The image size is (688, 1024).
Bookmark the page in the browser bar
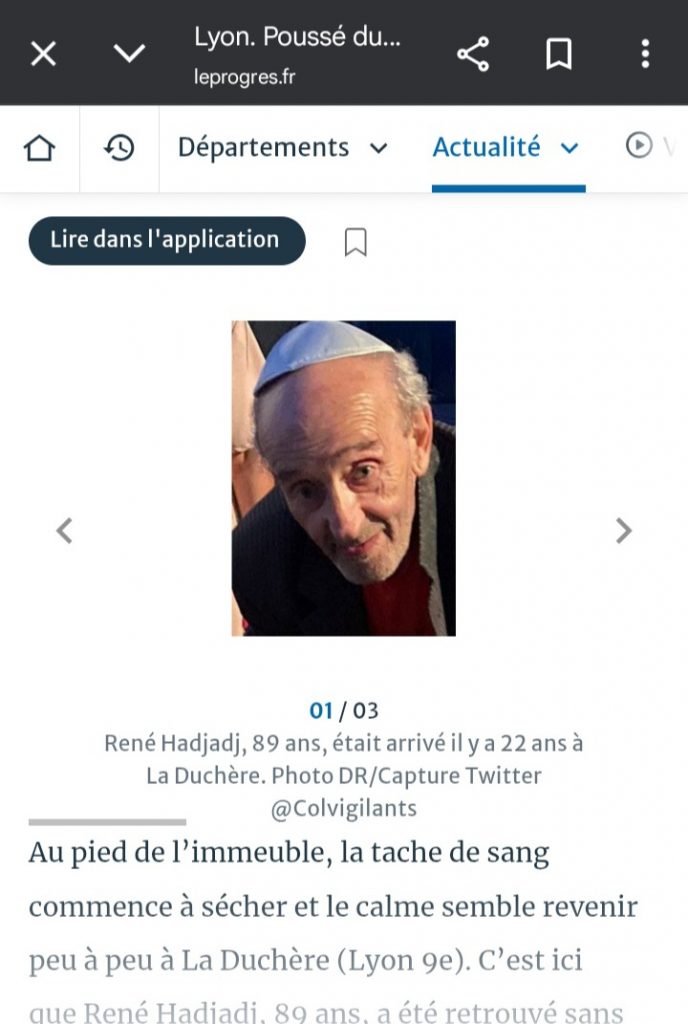pyautogui.click(x=559, y=53)
